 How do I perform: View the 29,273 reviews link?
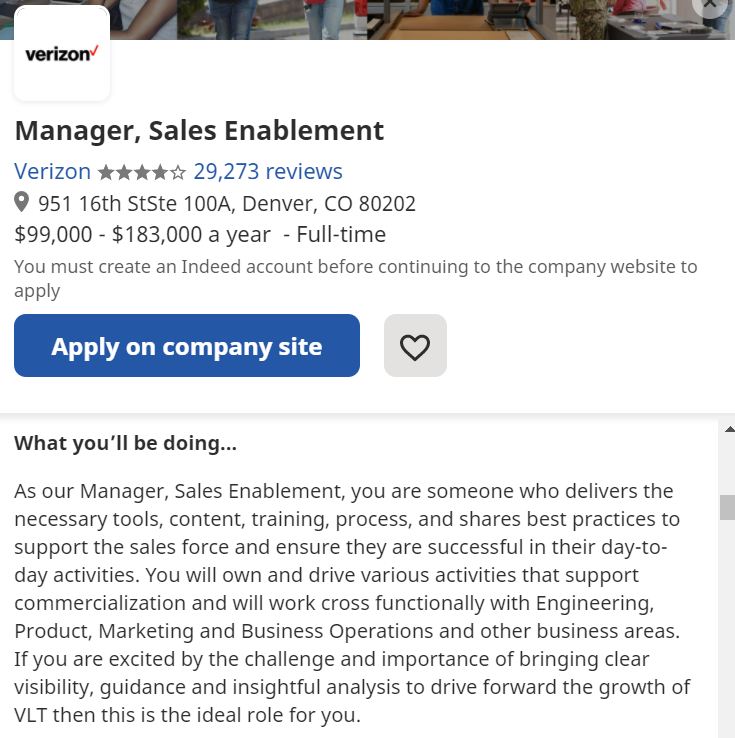point(268,171)
